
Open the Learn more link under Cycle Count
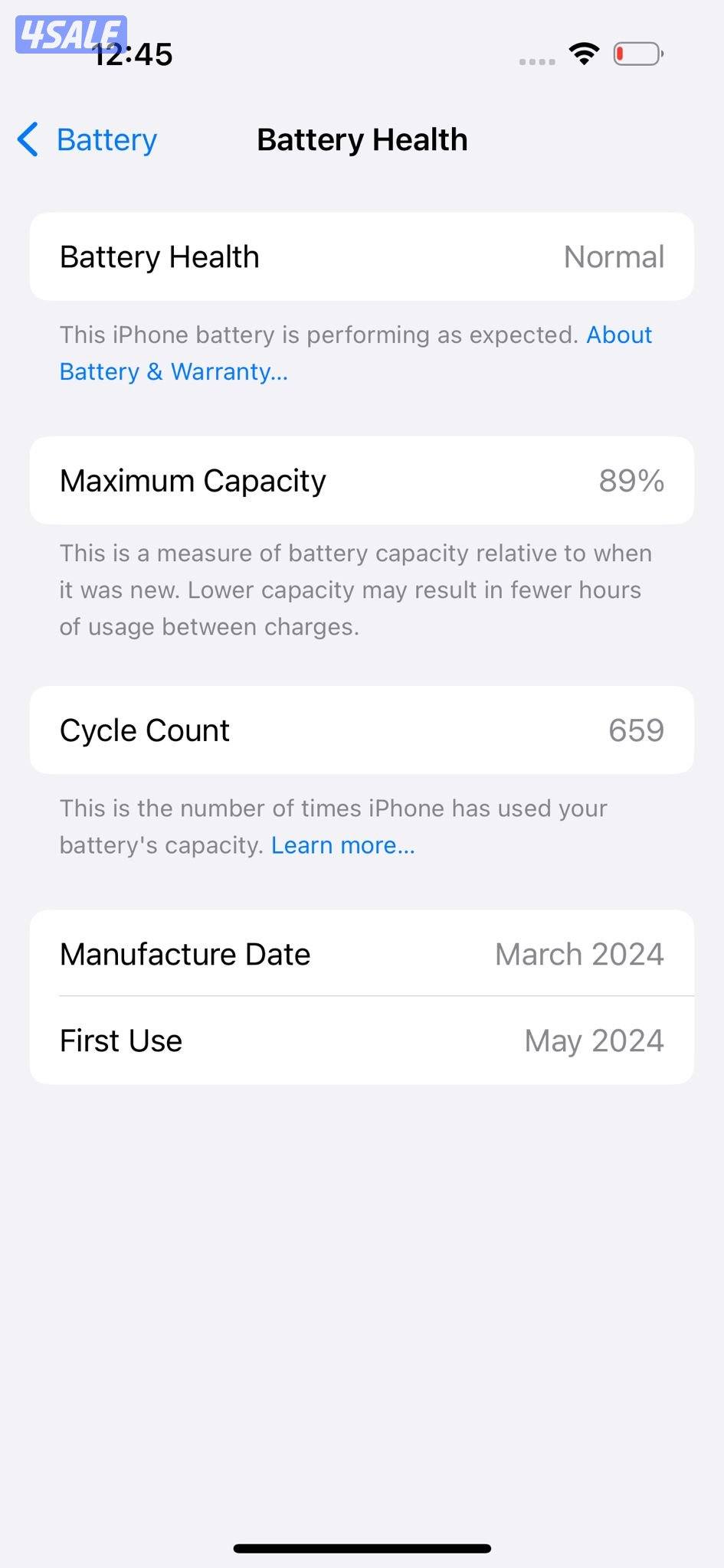(342, 844)
